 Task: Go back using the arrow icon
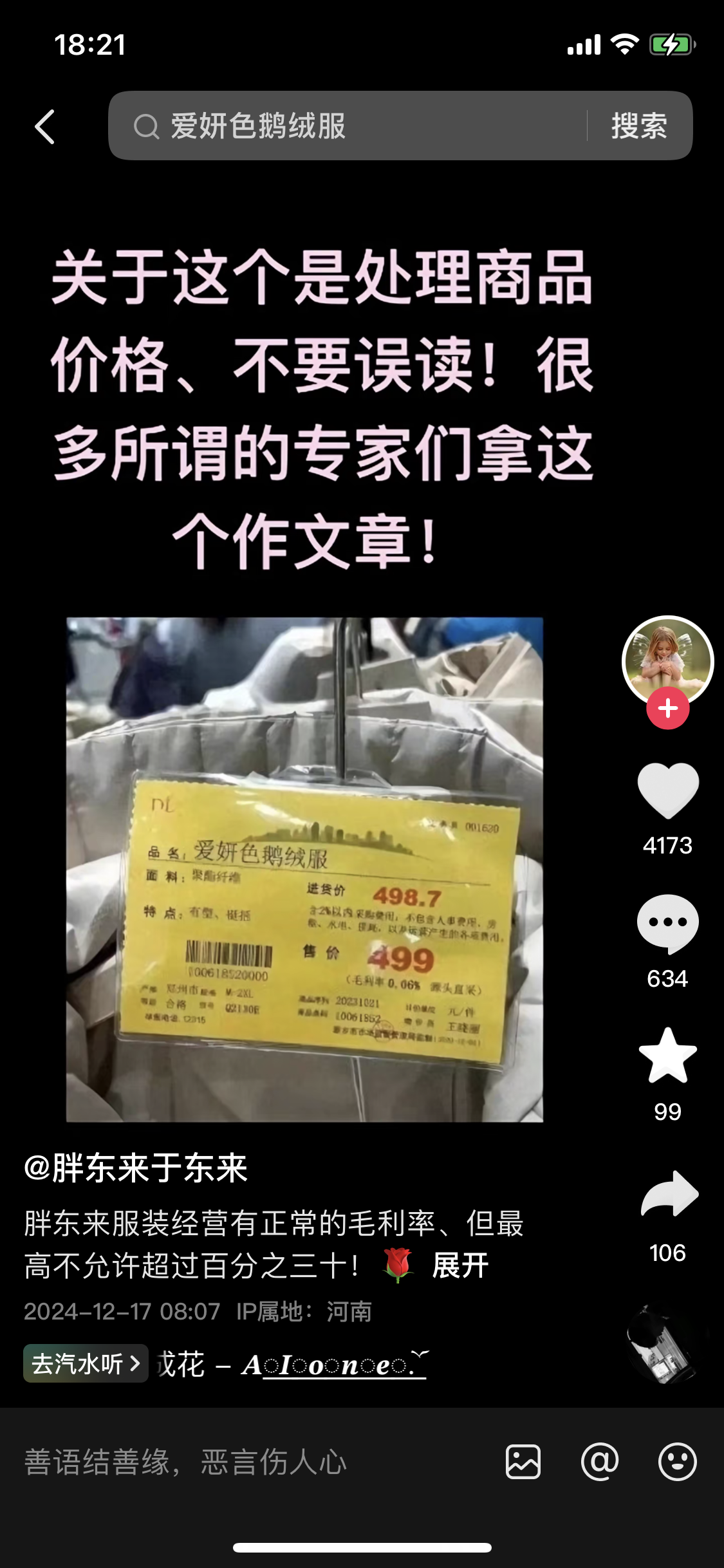pyautogui.click(x=45, y=126)
